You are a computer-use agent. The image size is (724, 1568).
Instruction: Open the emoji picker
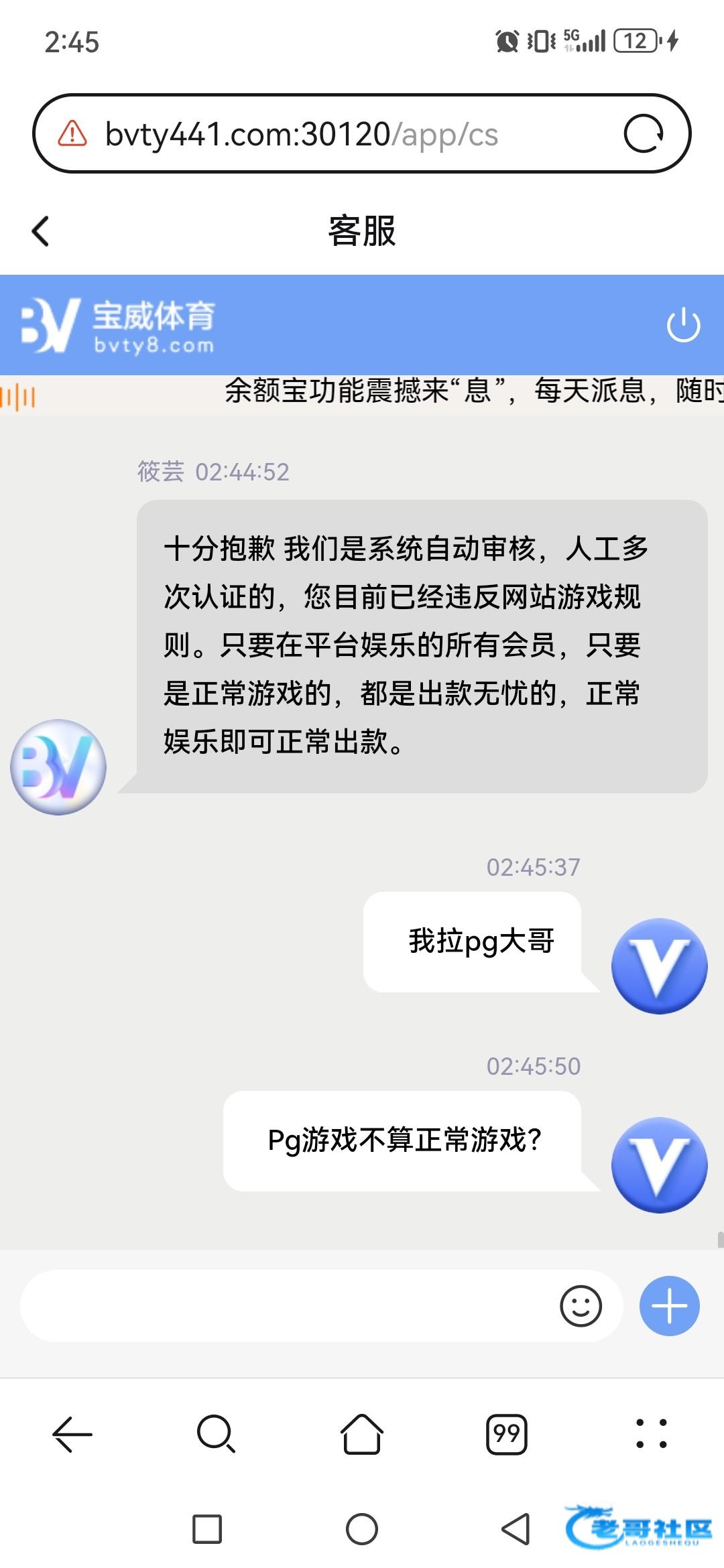pos(581,1305)
